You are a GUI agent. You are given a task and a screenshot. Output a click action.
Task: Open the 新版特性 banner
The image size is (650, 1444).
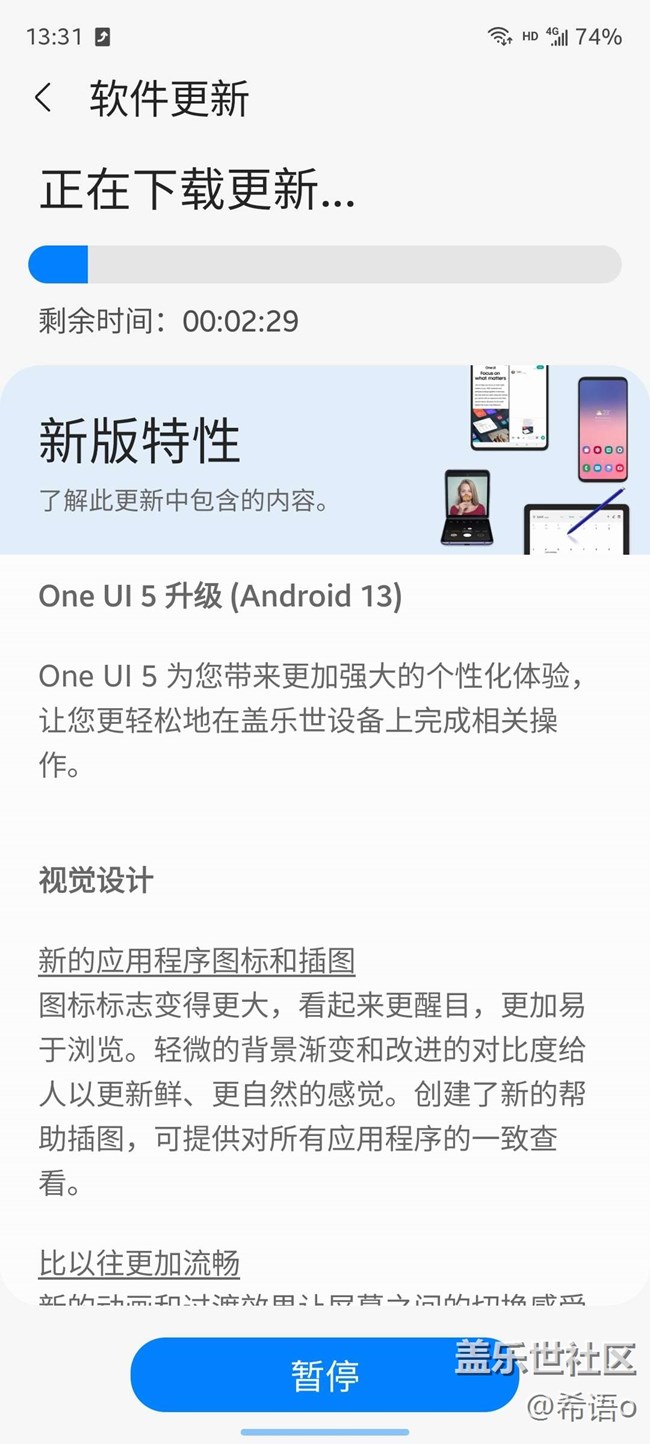[x=324, y=460]
